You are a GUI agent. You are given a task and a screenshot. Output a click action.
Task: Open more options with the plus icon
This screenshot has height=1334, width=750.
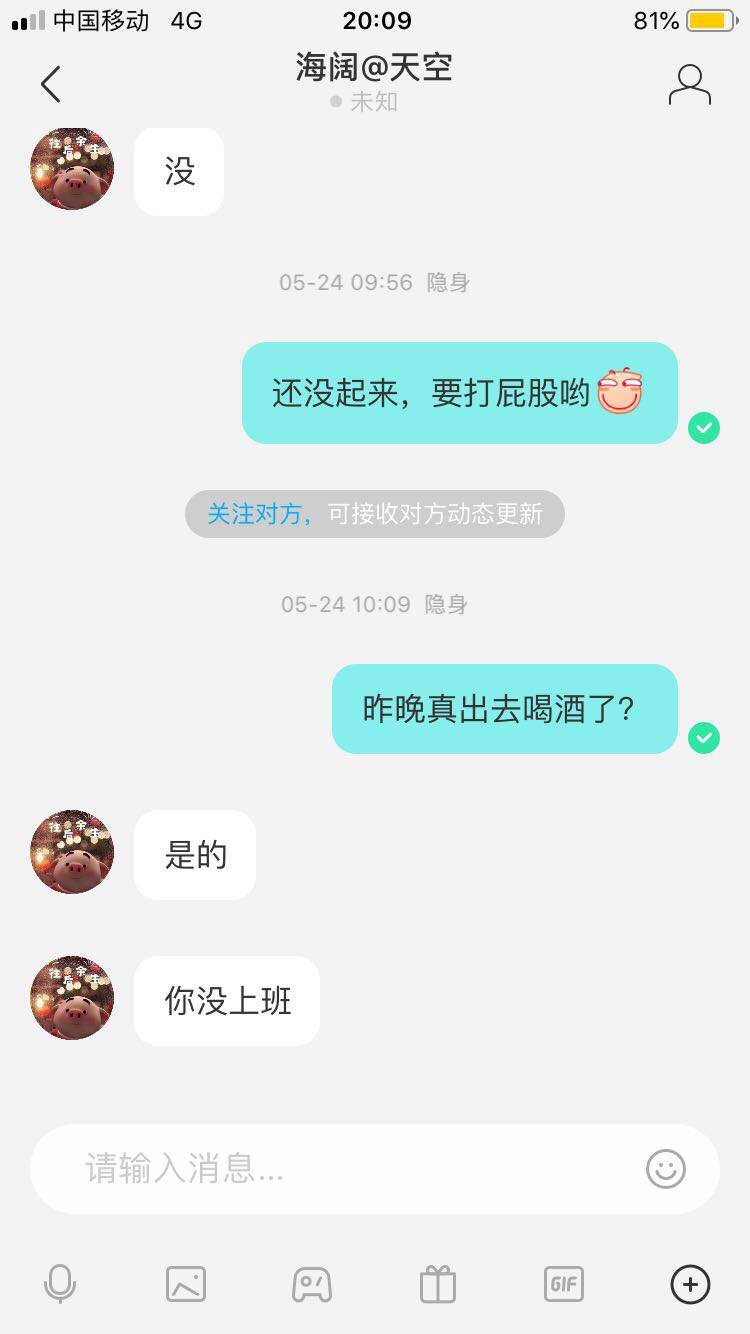coord(690,1284)
